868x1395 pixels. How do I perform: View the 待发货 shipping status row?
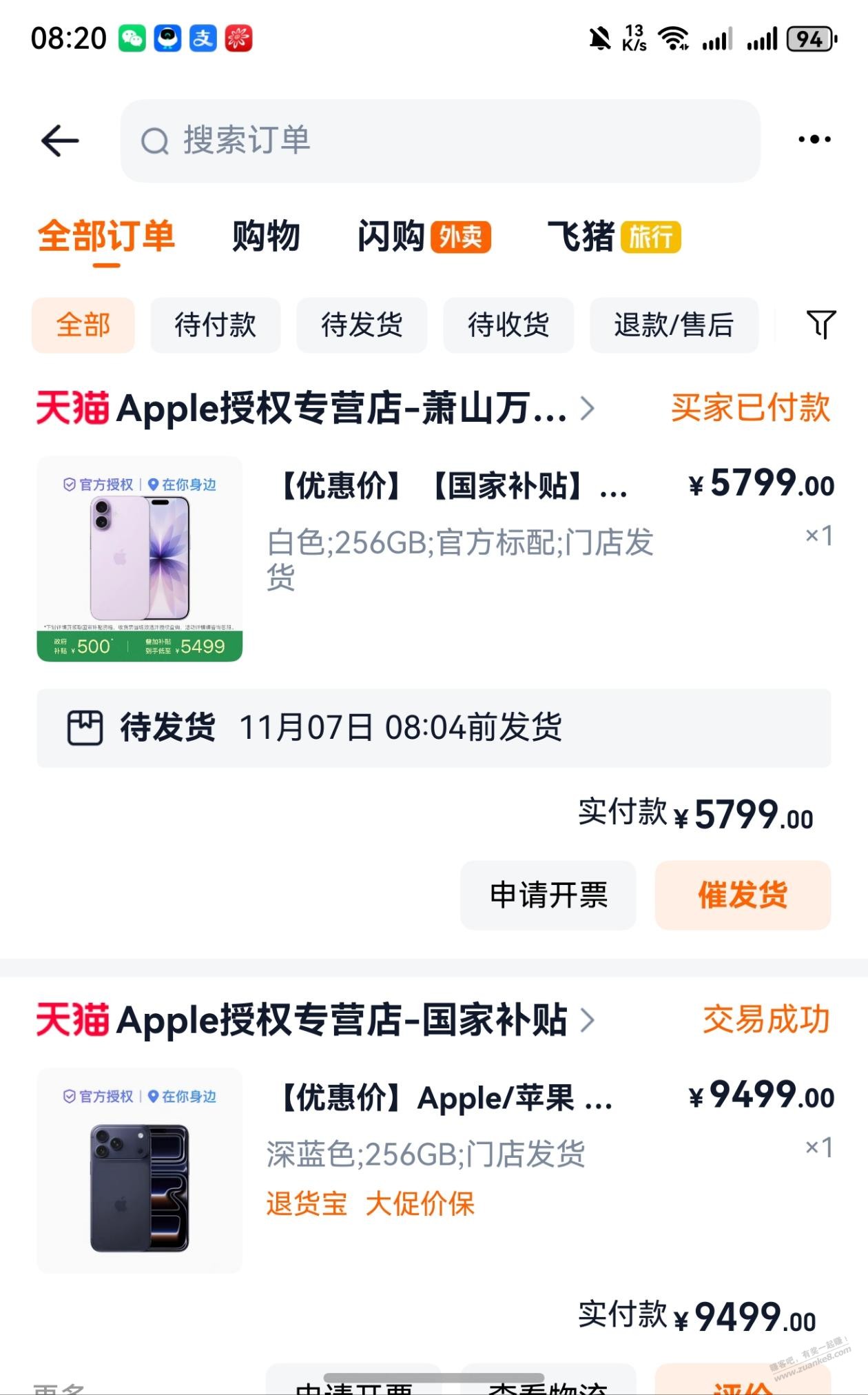[433, 728]
